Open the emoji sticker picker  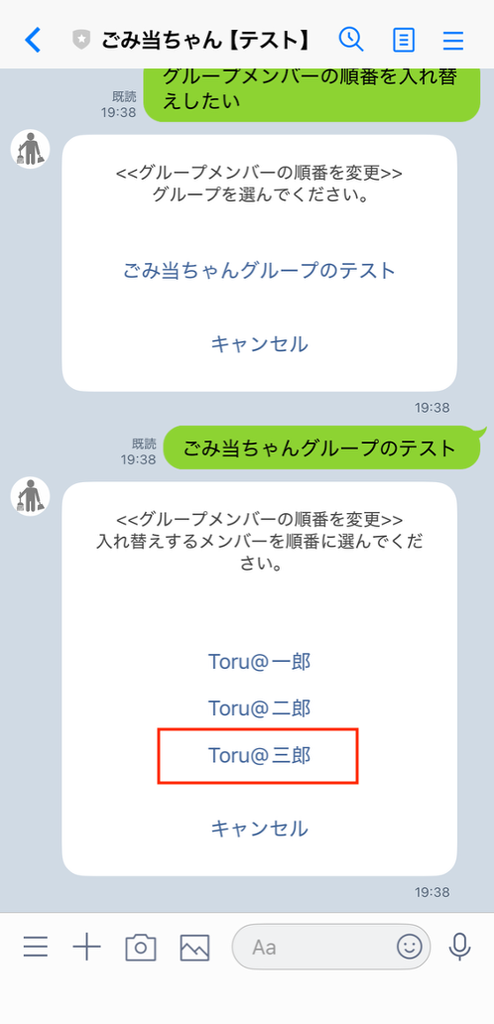[x=410, y=946]
